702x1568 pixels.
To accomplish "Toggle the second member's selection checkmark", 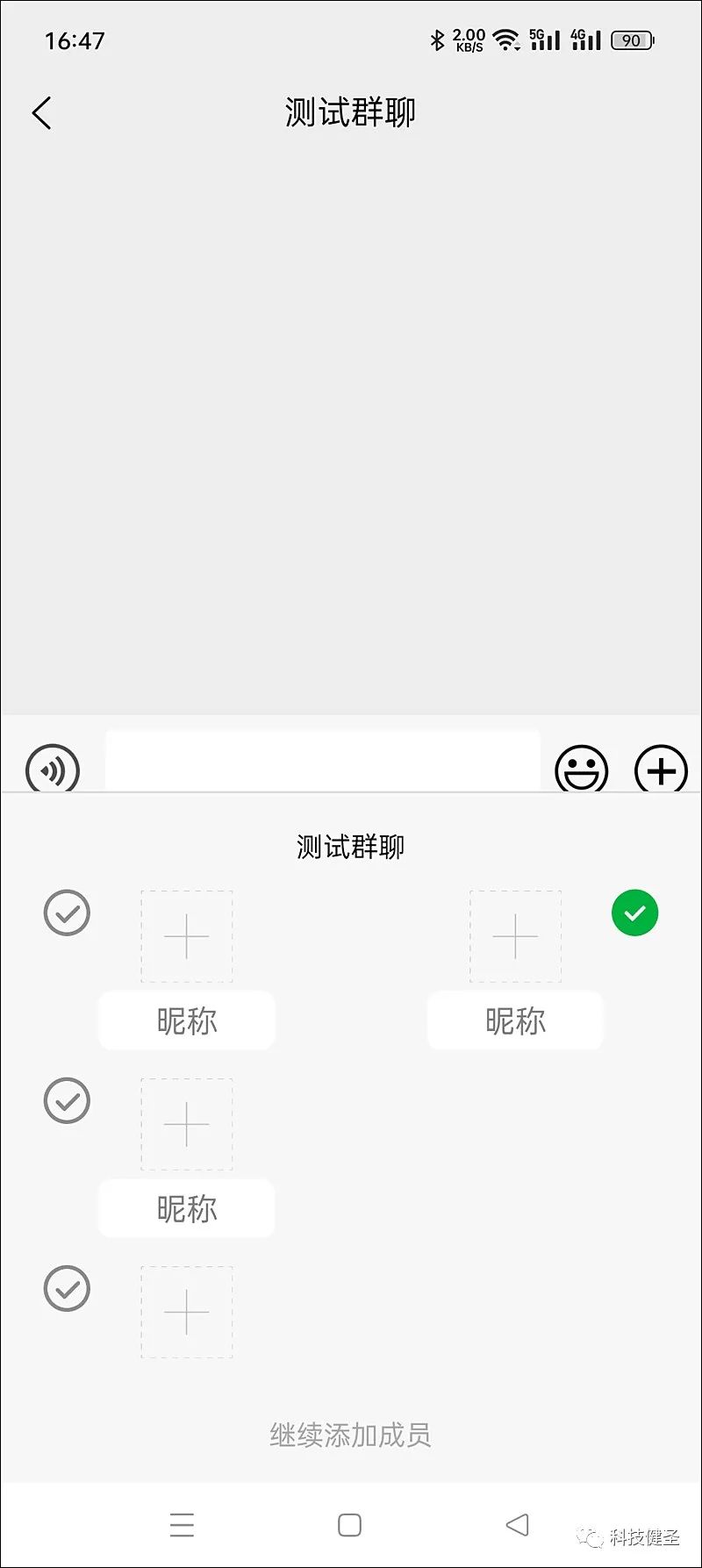I will (x=67, y=1101).
